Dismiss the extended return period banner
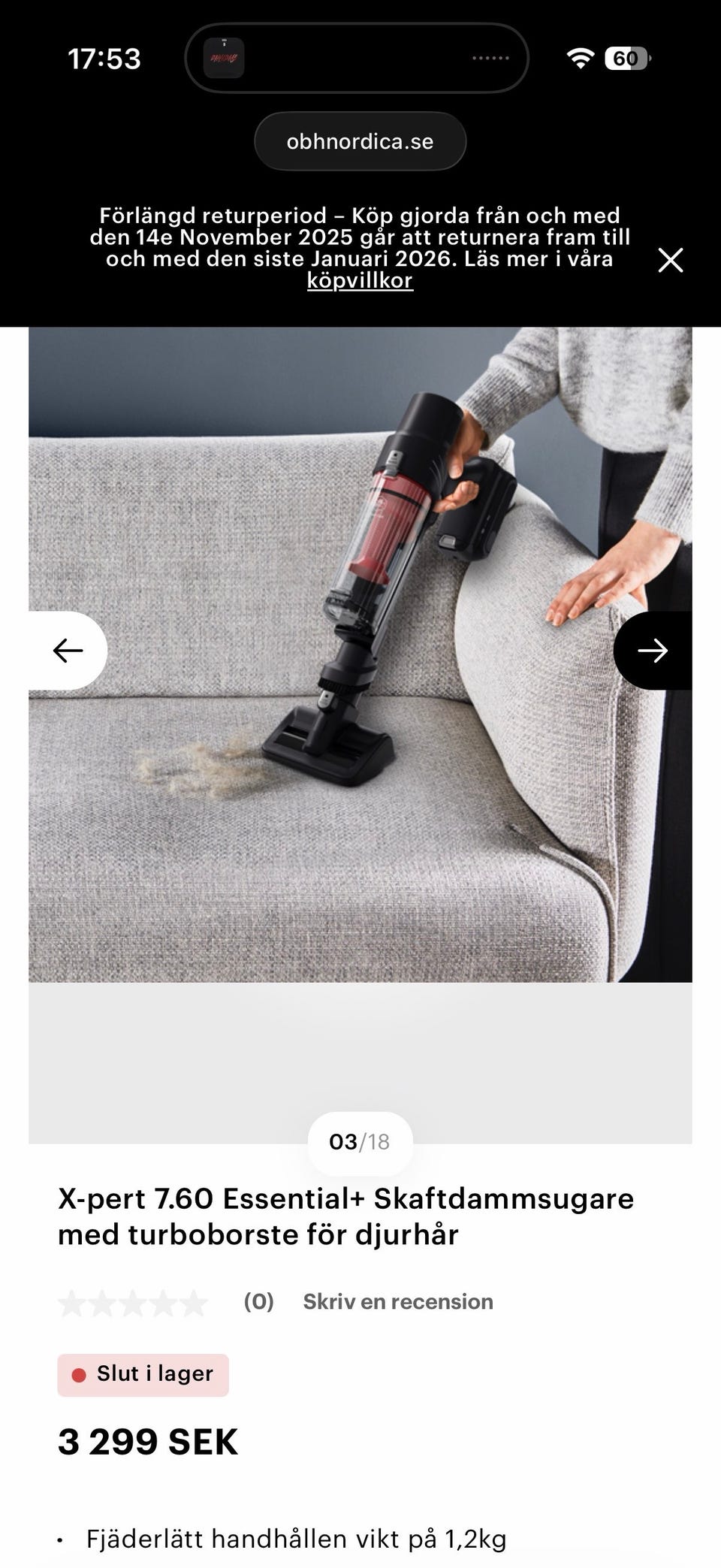The height and width of the screenshot is (1568, 721). (670, 260)
